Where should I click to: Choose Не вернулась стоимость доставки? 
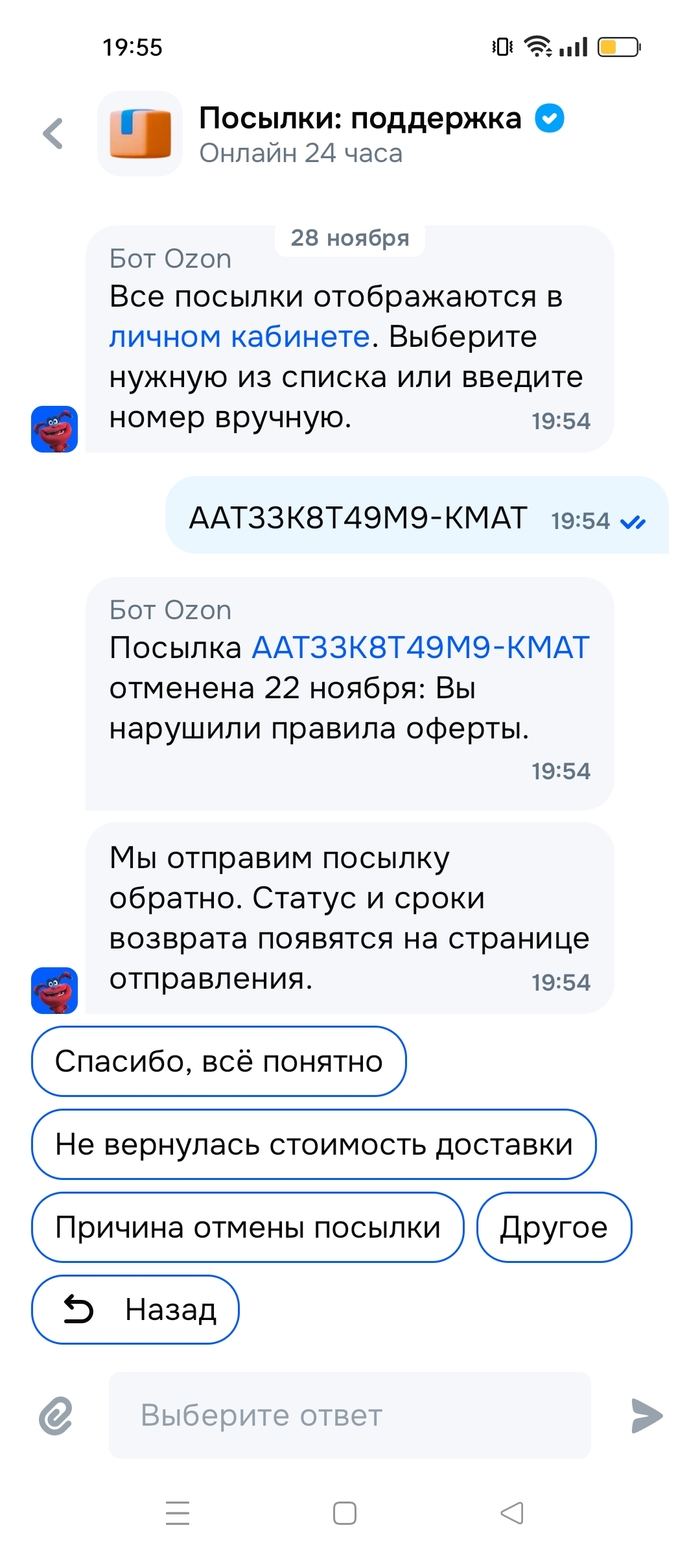pos(313,1144)
